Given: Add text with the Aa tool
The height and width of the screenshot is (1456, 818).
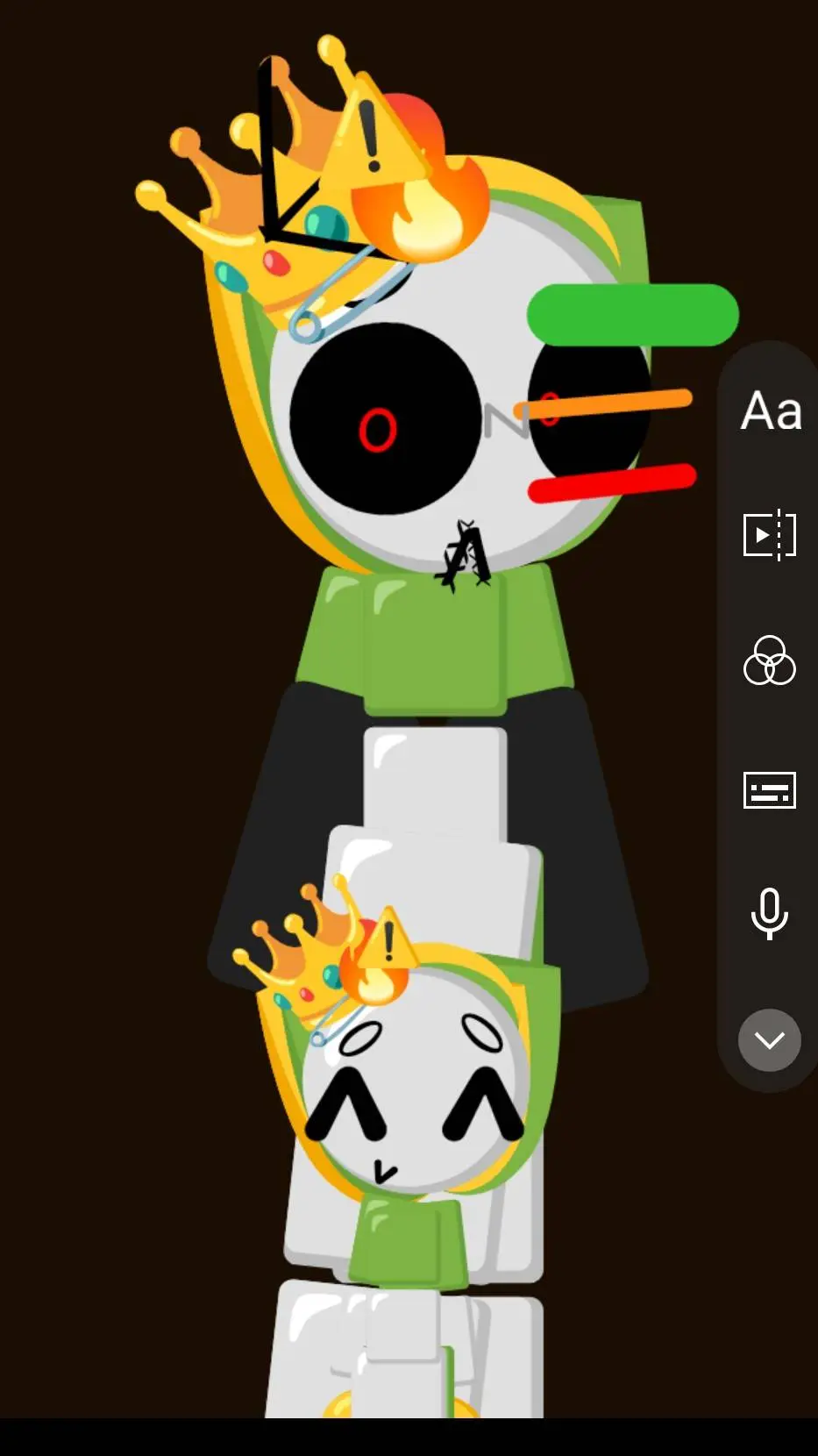Looking at the screenshot, I should point(771,410).
